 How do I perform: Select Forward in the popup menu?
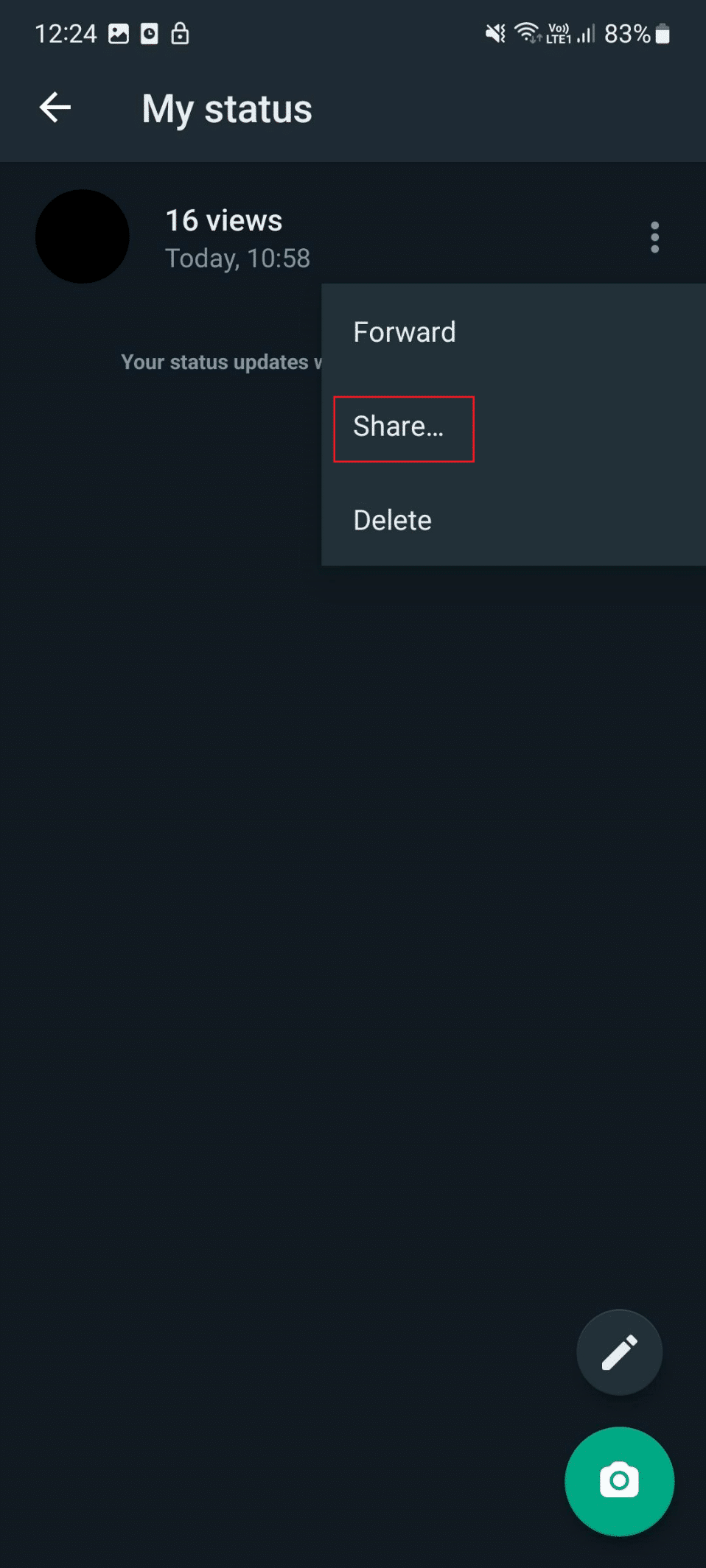coord(405,332)
